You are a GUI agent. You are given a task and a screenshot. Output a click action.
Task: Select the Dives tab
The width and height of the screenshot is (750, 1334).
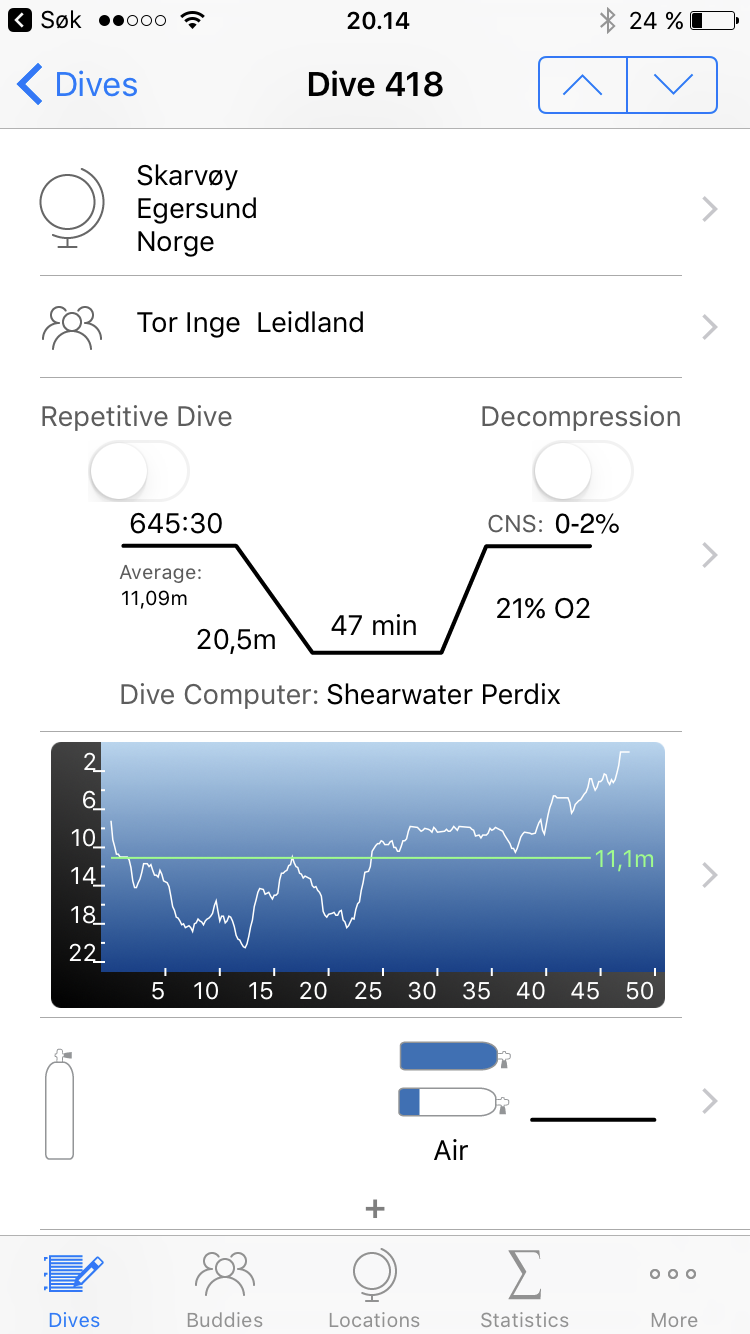(x=75, y=1288)
